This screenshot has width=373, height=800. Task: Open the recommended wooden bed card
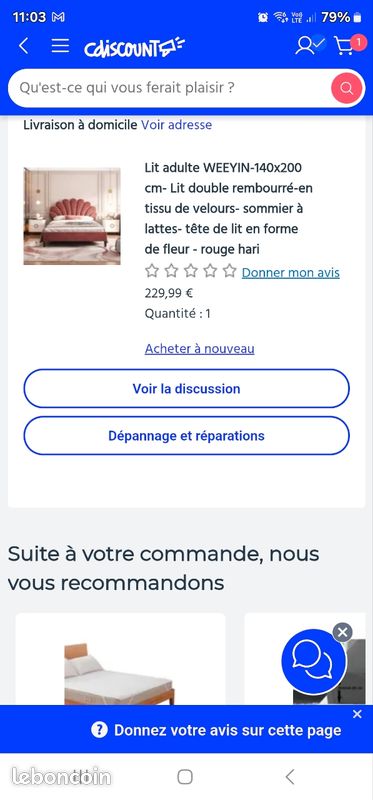pos(120,659)
